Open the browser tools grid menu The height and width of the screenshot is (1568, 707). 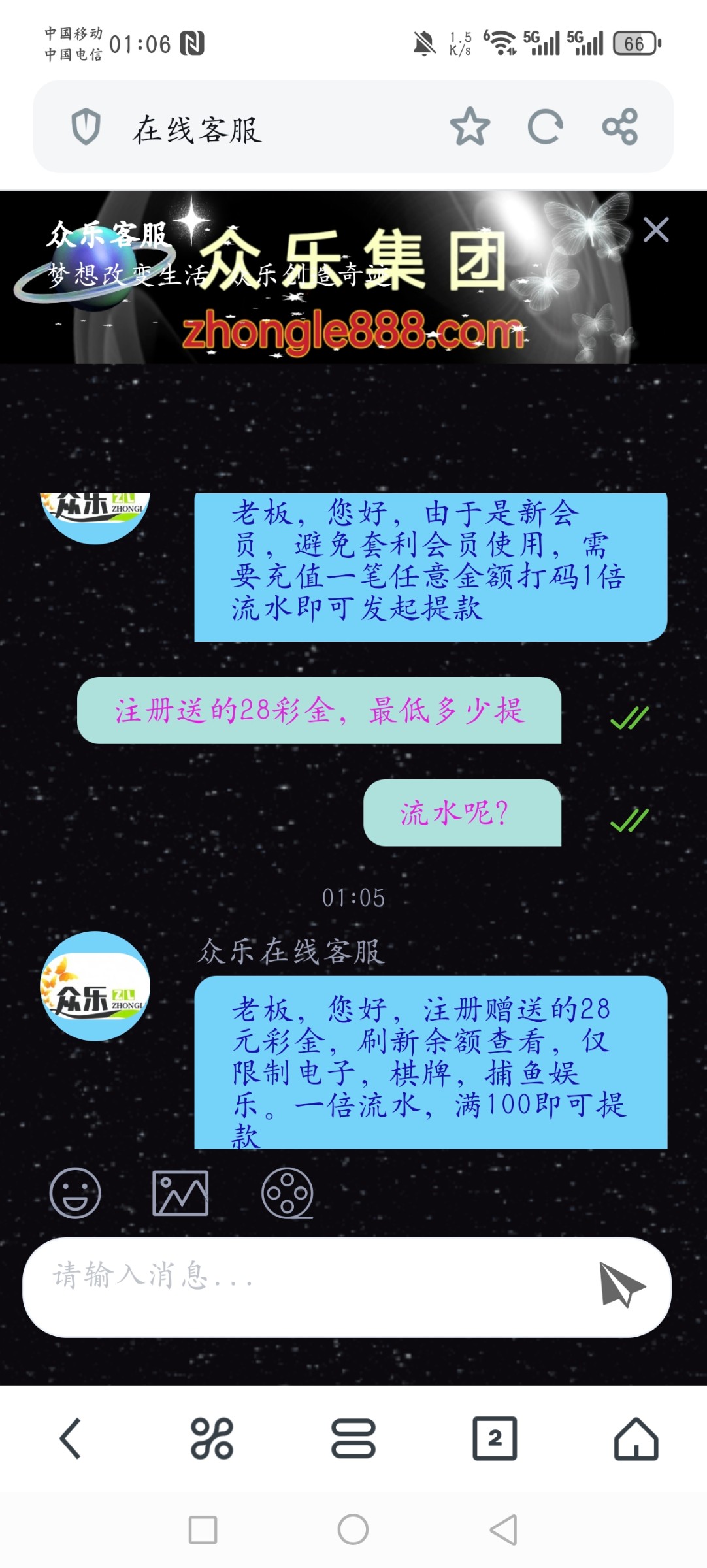[x=212, y=1438]
